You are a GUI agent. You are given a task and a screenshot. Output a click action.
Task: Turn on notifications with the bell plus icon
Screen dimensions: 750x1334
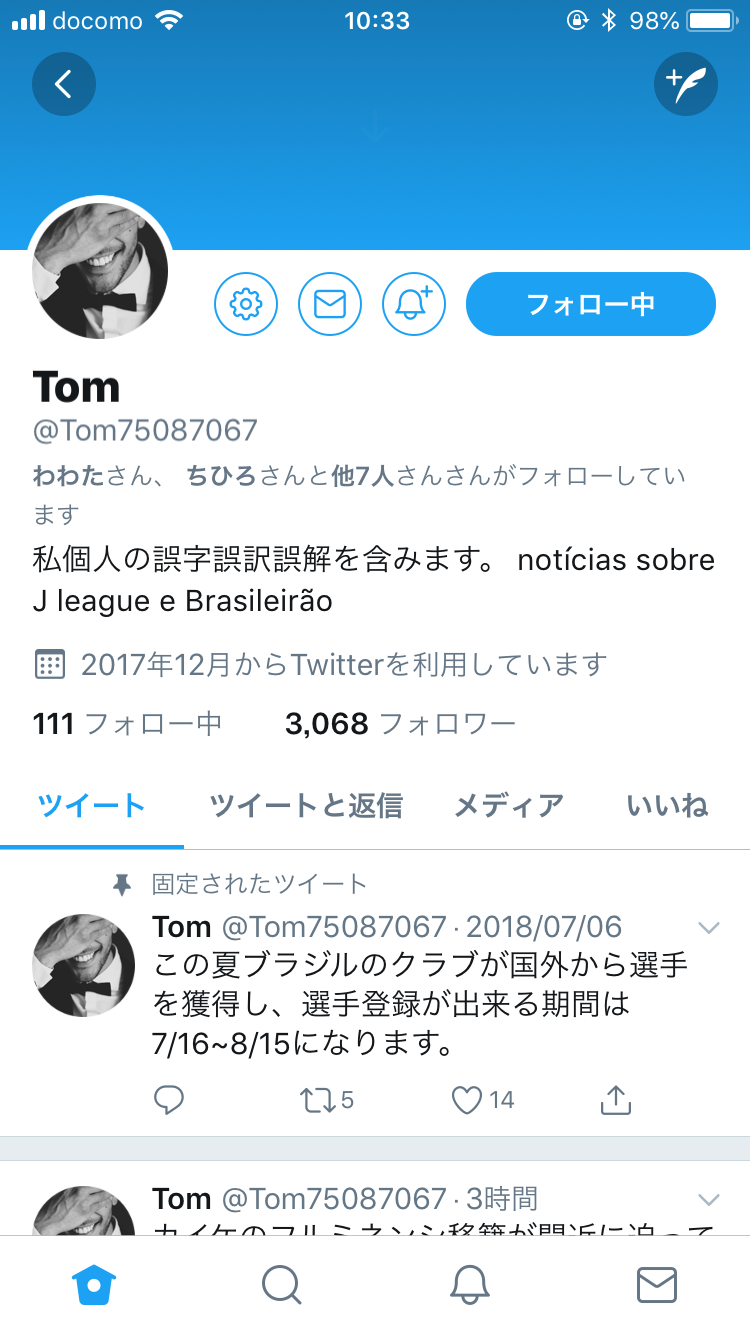tap(414, 304)
